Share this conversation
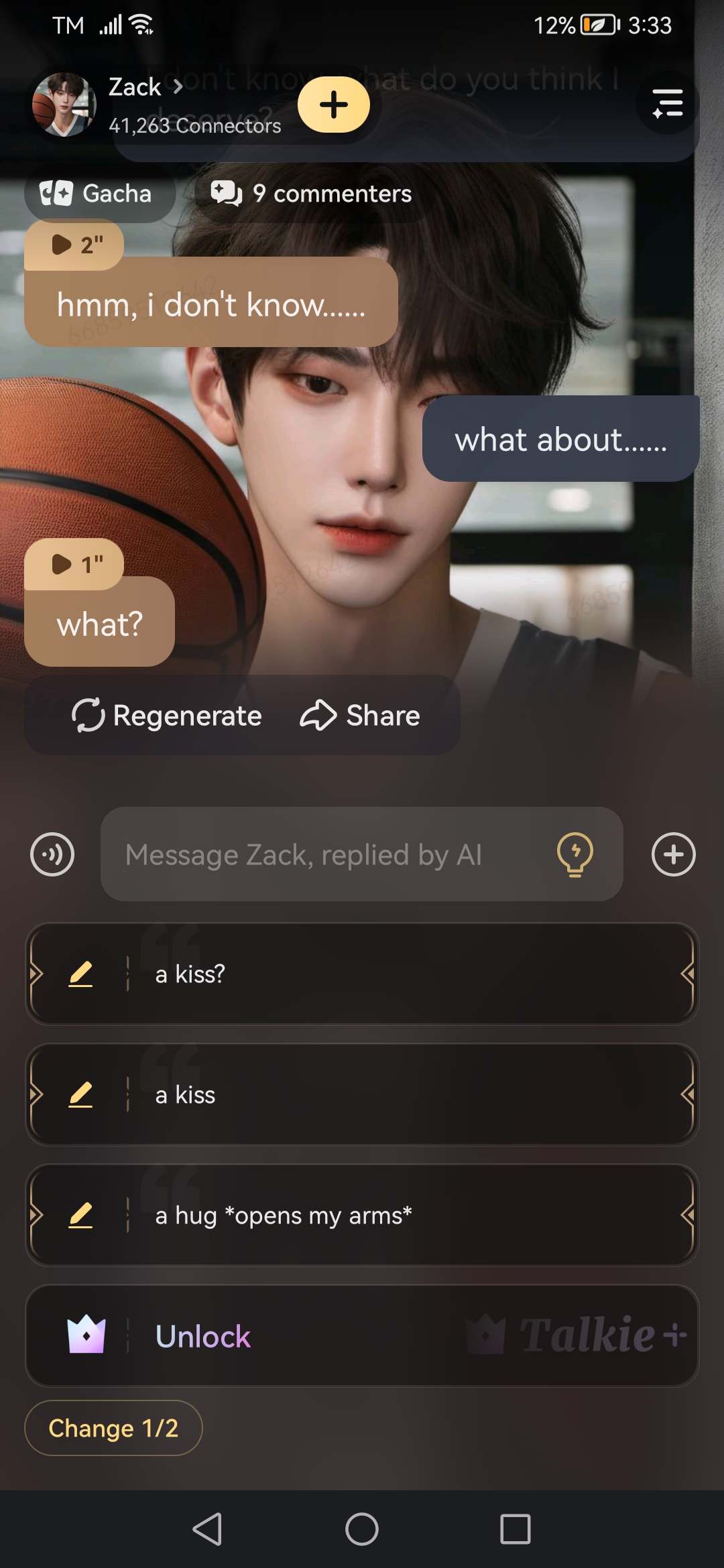Image resolution: width=724 pixels, height=1568 pixels. [360, 716]
